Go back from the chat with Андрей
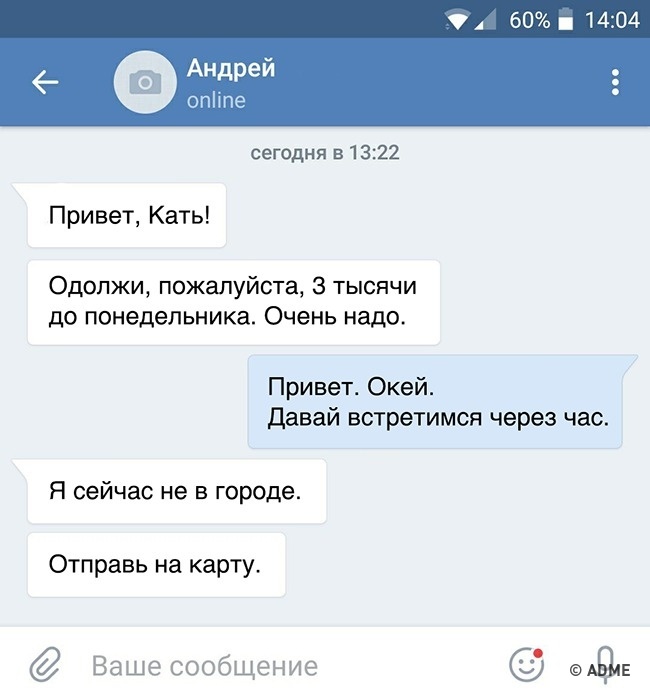The width and height of the screenshot is (650, 690). point(46,83)
